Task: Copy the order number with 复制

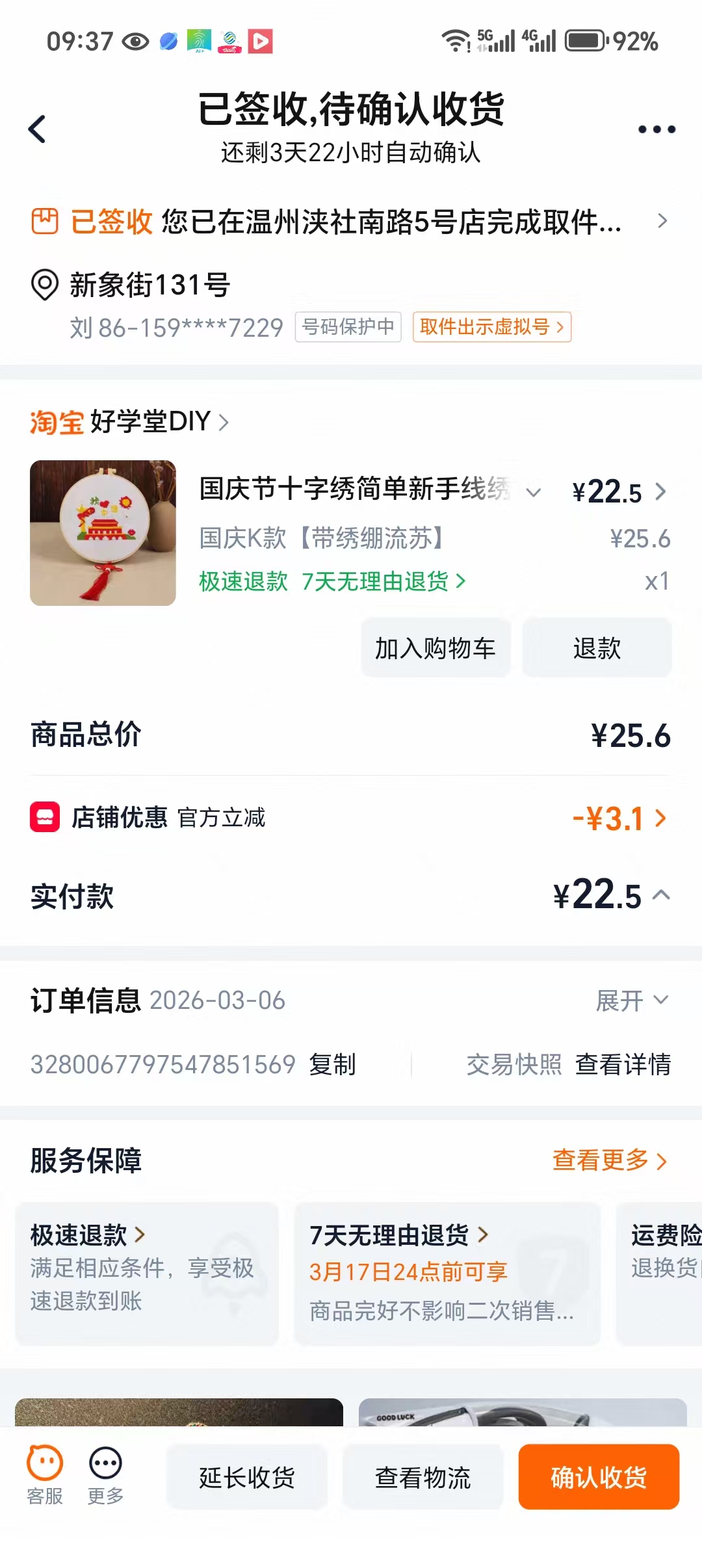Action: [x=332, y=1065]
